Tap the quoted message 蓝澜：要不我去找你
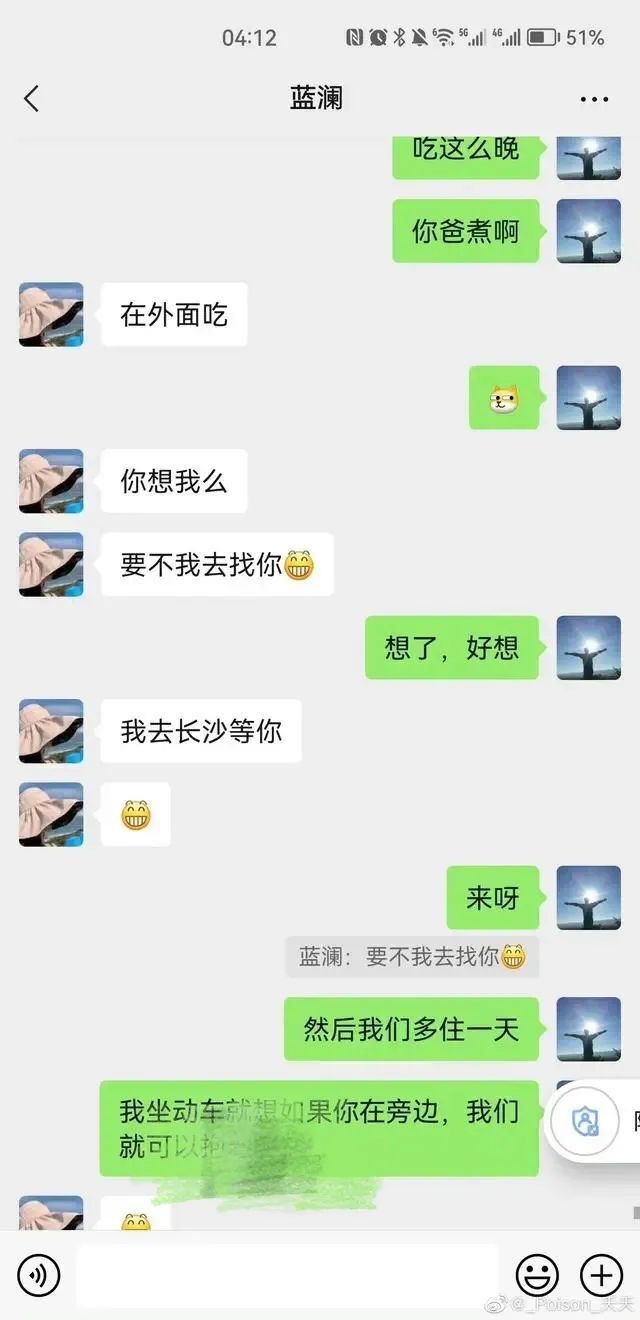 412,957
